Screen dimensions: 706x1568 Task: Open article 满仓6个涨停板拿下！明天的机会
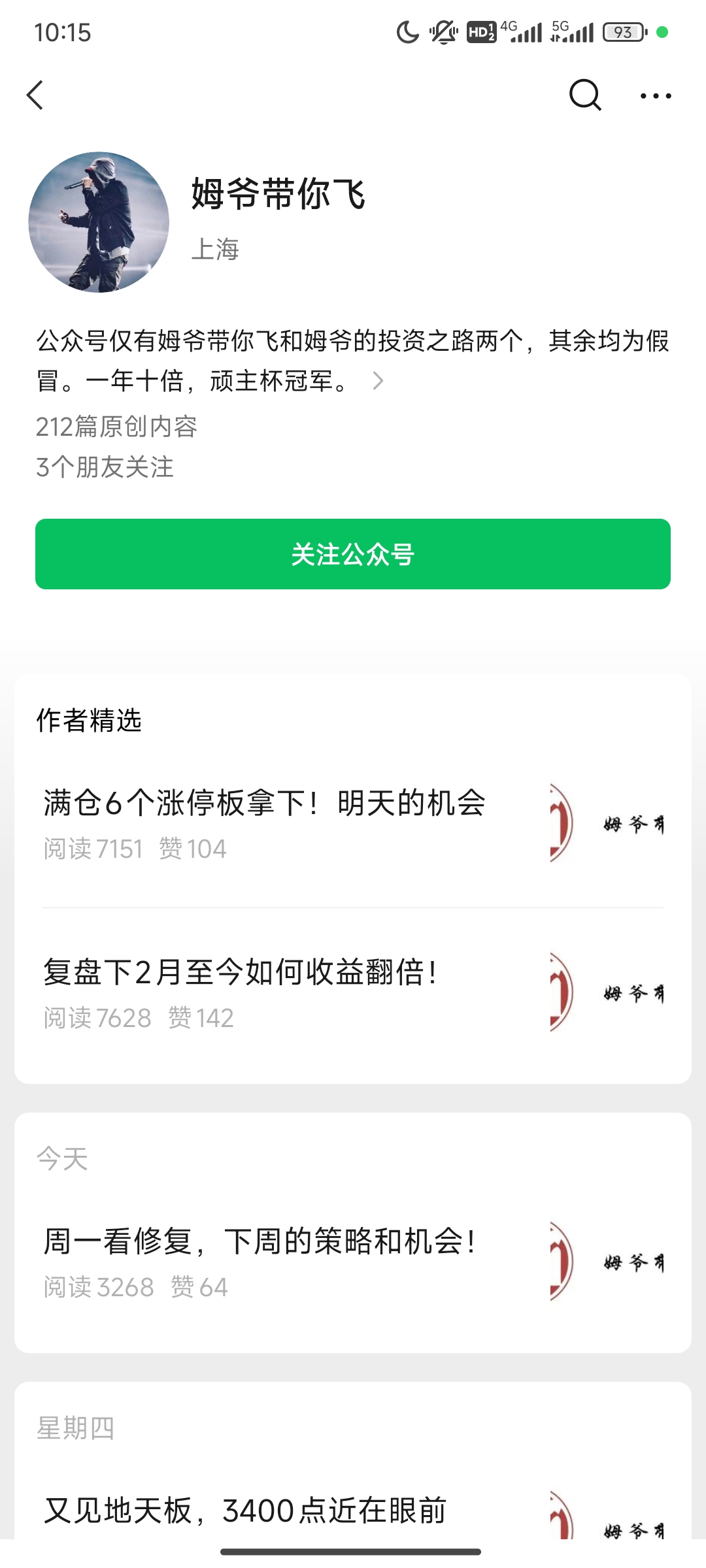coord(264,803)
